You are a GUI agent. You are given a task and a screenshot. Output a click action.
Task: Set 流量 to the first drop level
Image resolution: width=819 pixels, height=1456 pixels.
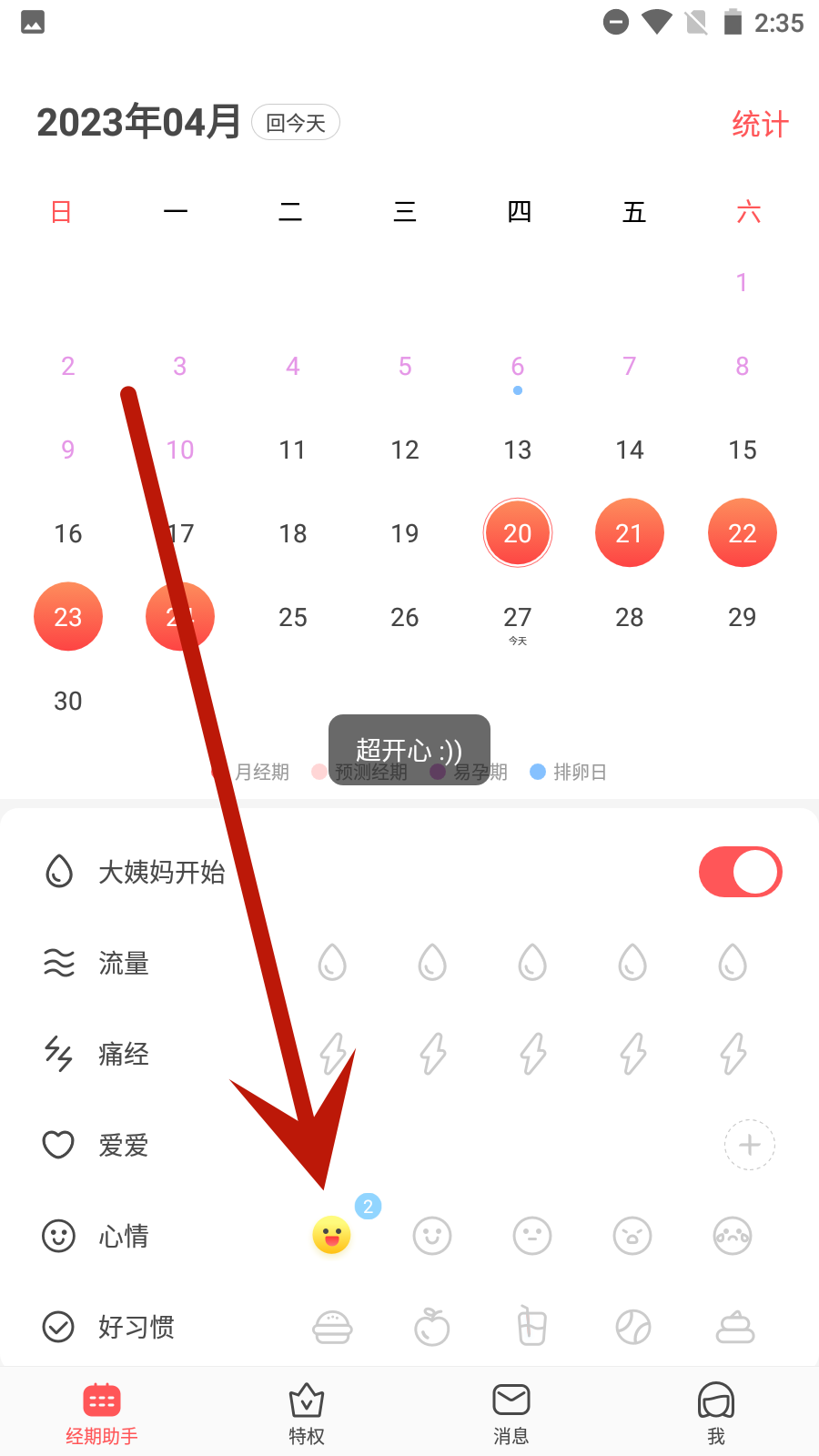coord(332,963)
